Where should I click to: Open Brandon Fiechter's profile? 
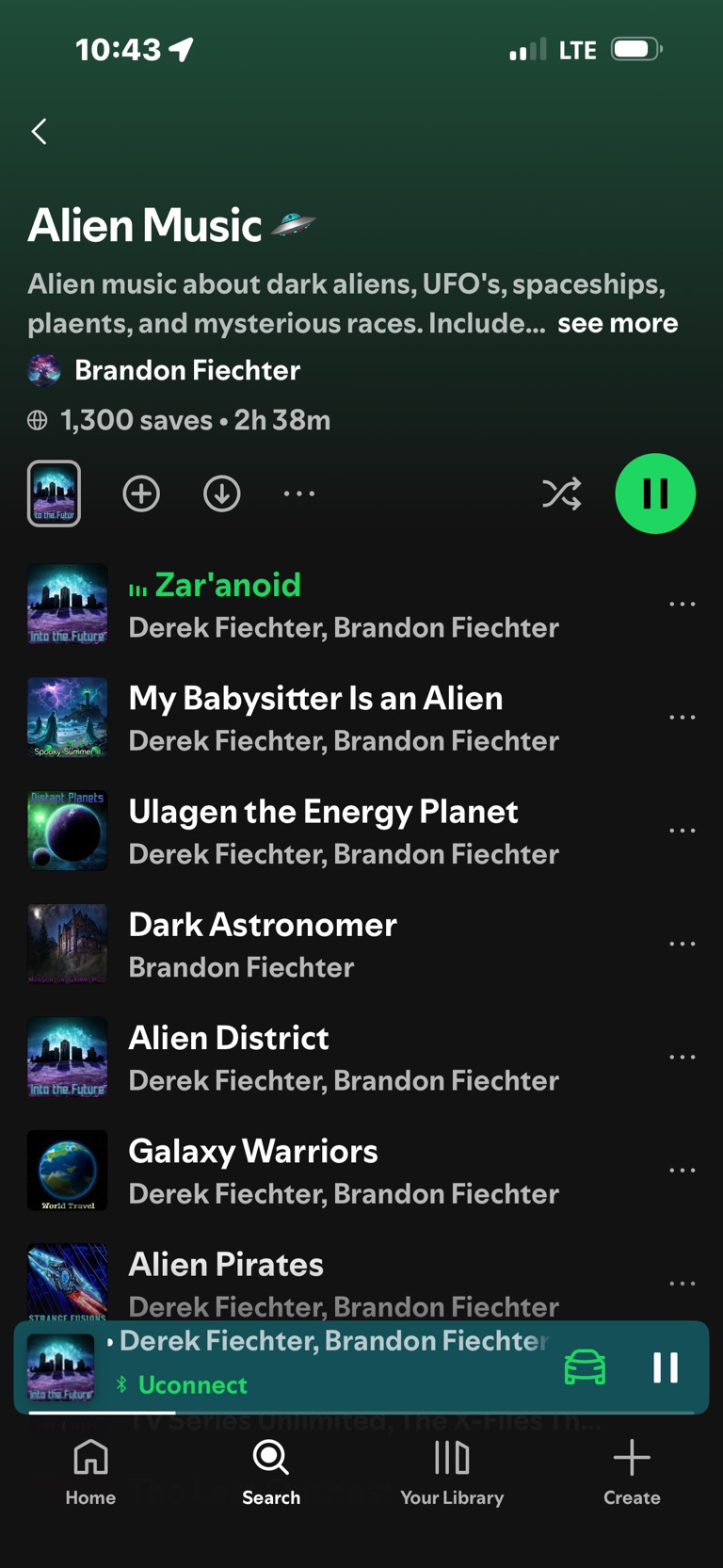(x=186, y=370)
